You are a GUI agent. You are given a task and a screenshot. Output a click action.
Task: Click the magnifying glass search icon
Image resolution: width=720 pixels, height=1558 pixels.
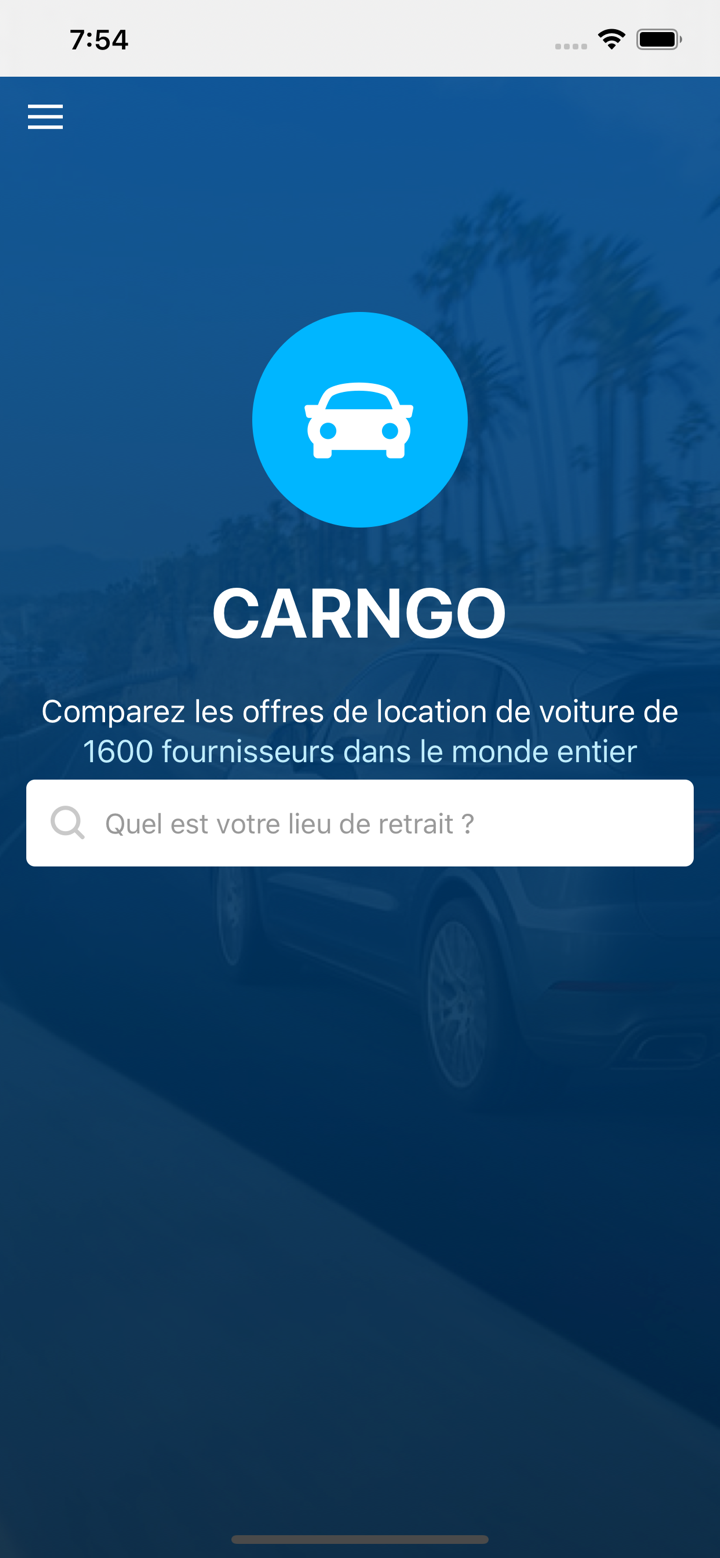point(66,822)
